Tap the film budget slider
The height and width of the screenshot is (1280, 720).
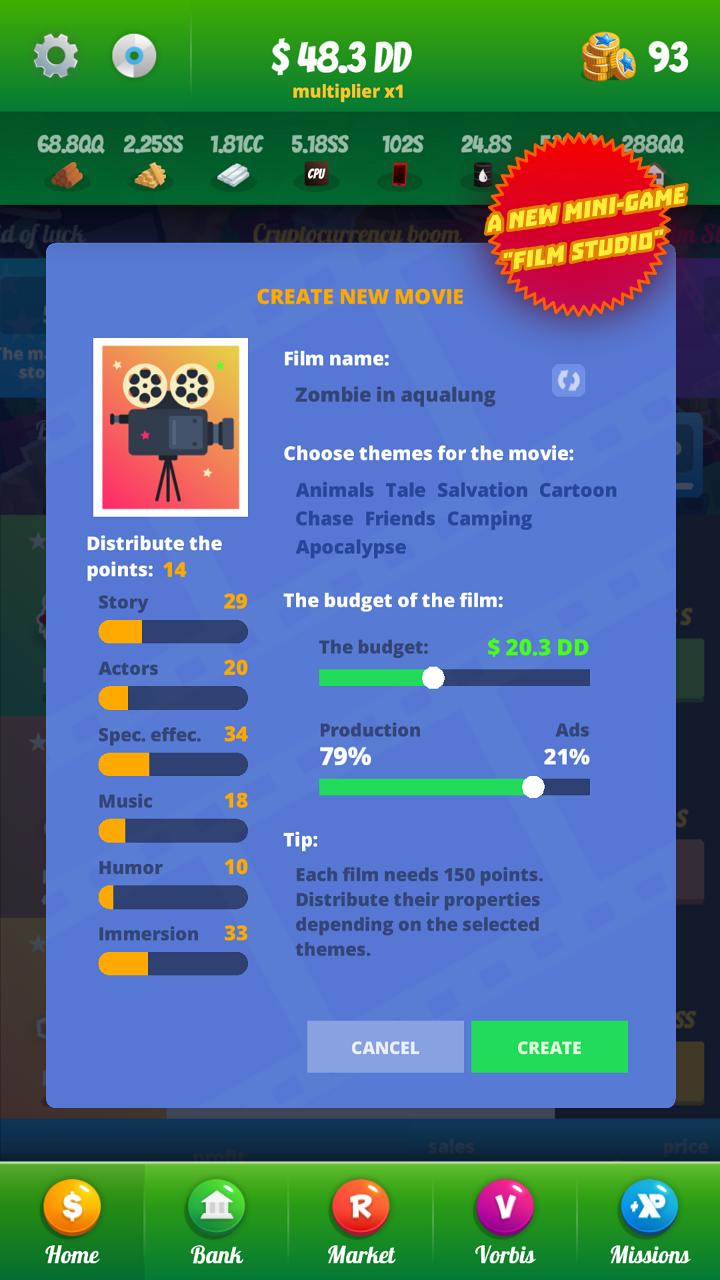click(454, 678)
